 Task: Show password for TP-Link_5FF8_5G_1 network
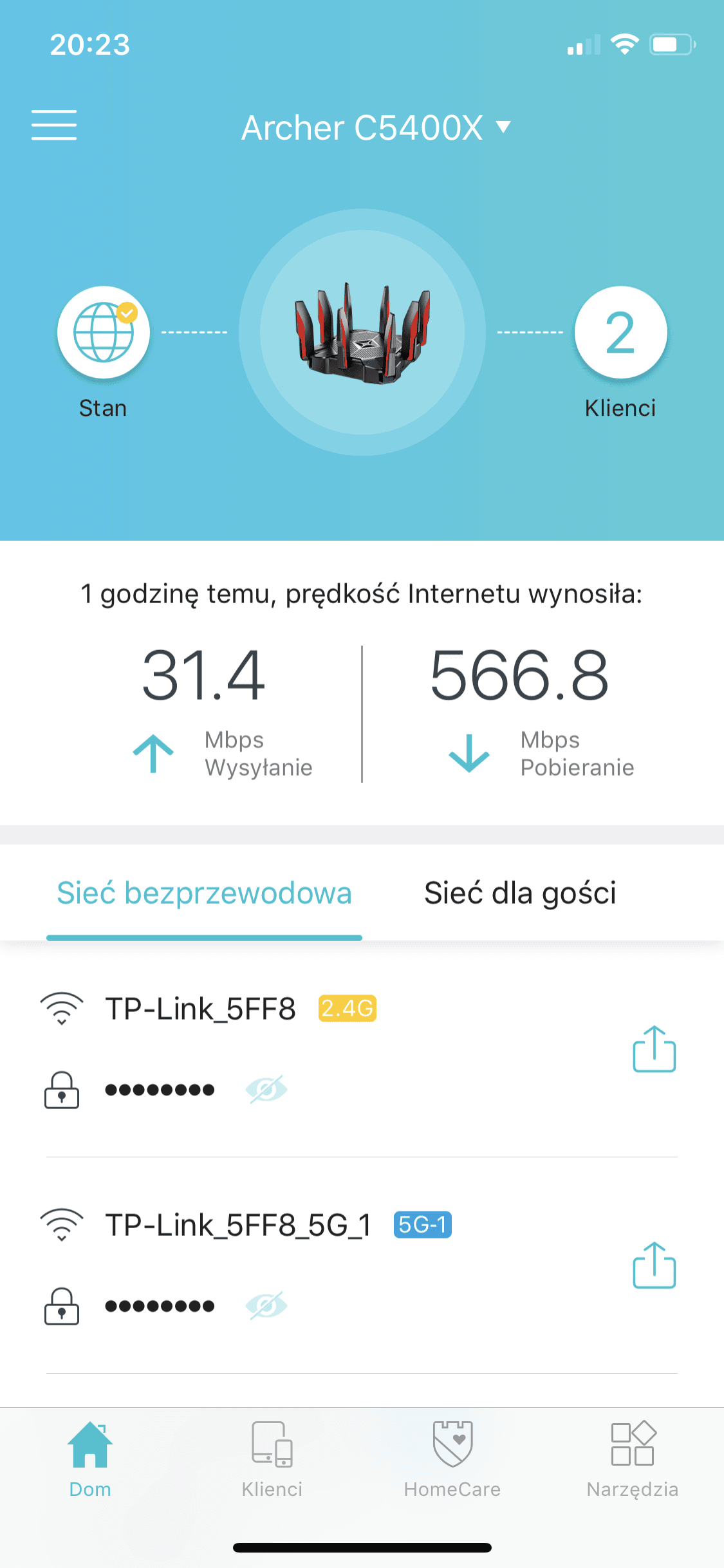click(x=266, y=1305)
